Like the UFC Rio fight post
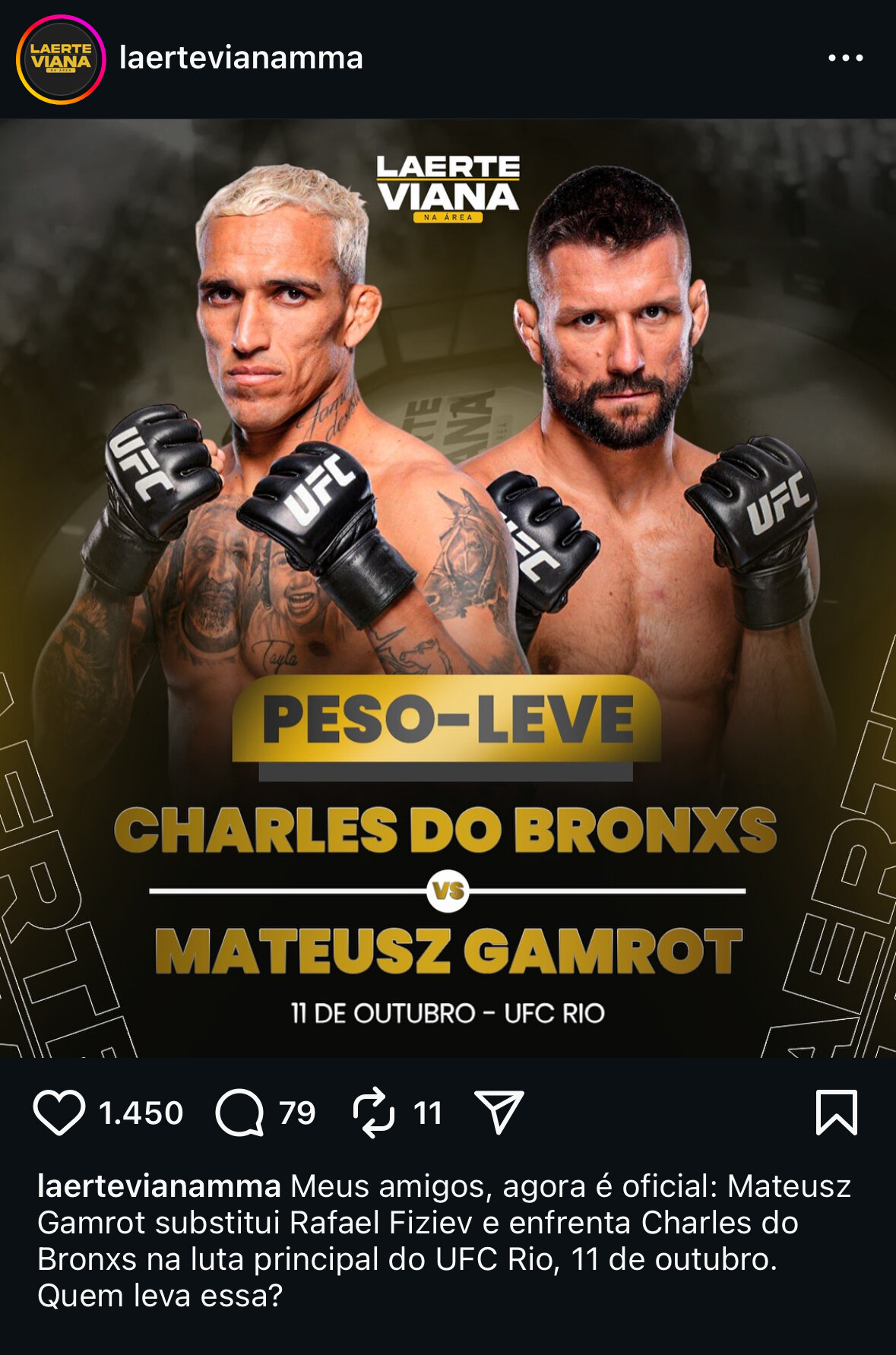The width and height of the screenshot is (896, 1355). [59, 1113]
